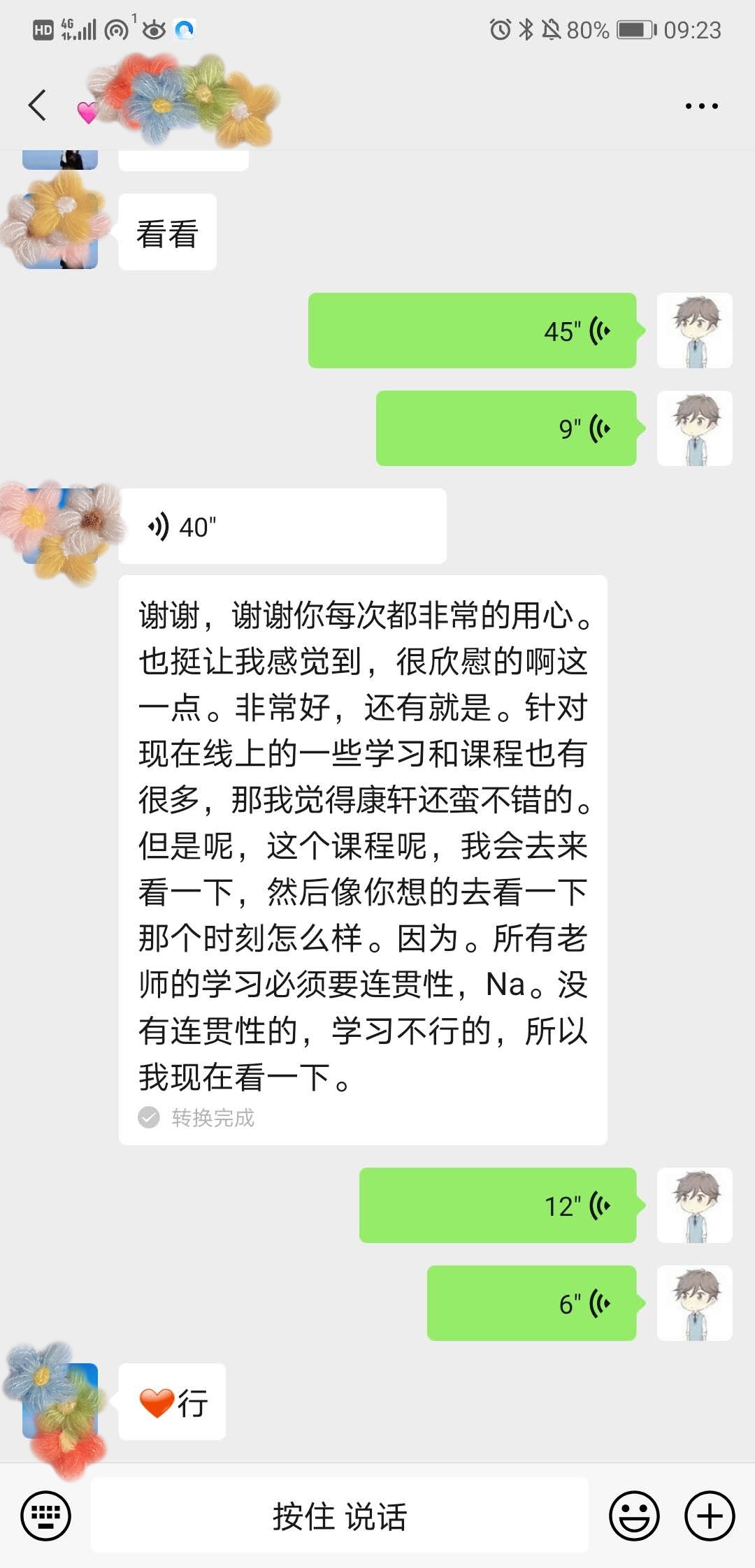Go back to the chat list
Viewport: 755px width, 1568px height.
tap(38, 106)
